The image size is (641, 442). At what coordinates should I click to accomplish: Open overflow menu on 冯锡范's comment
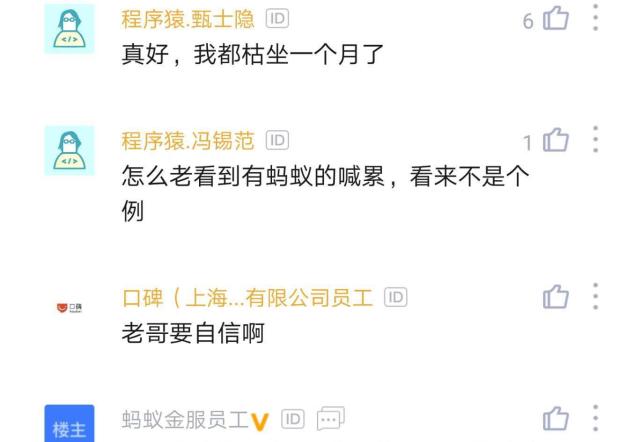click(x=595, y=139)
